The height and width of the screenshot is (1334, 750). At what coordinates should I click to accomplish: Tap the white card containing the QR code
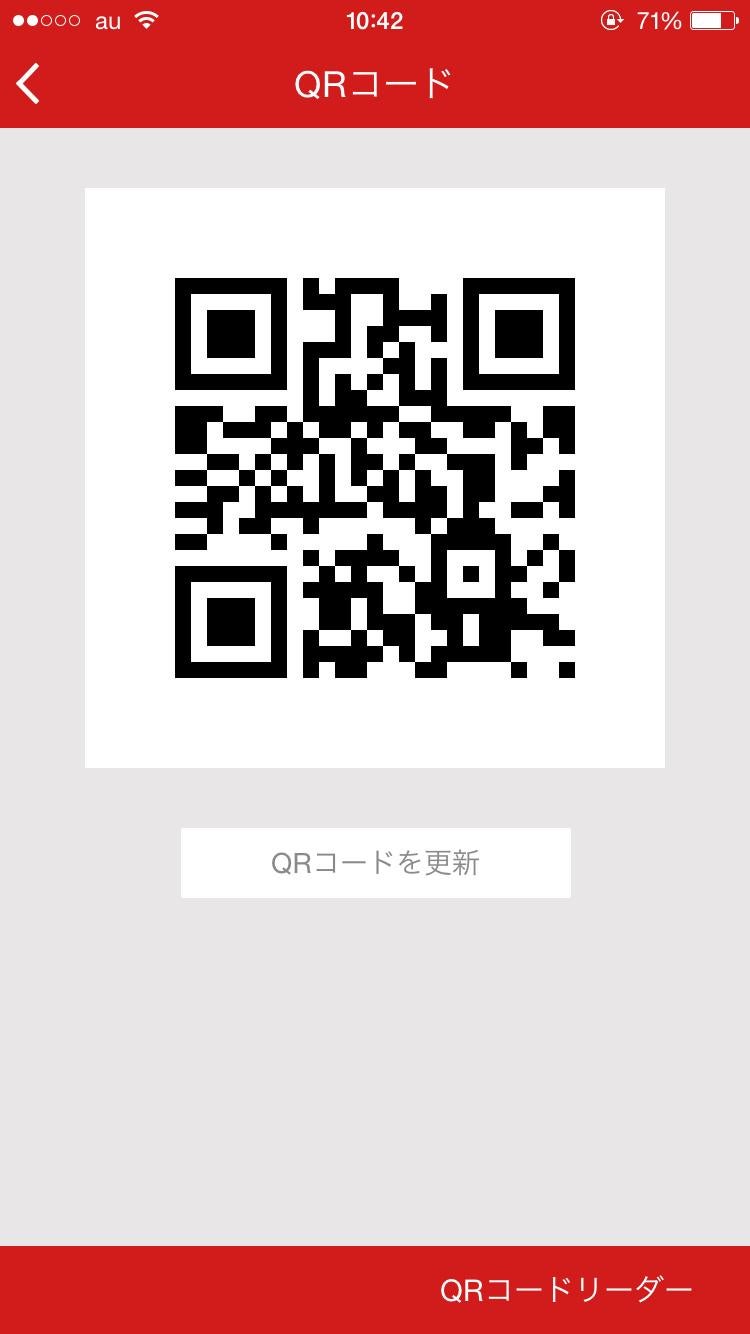[375, 477]
